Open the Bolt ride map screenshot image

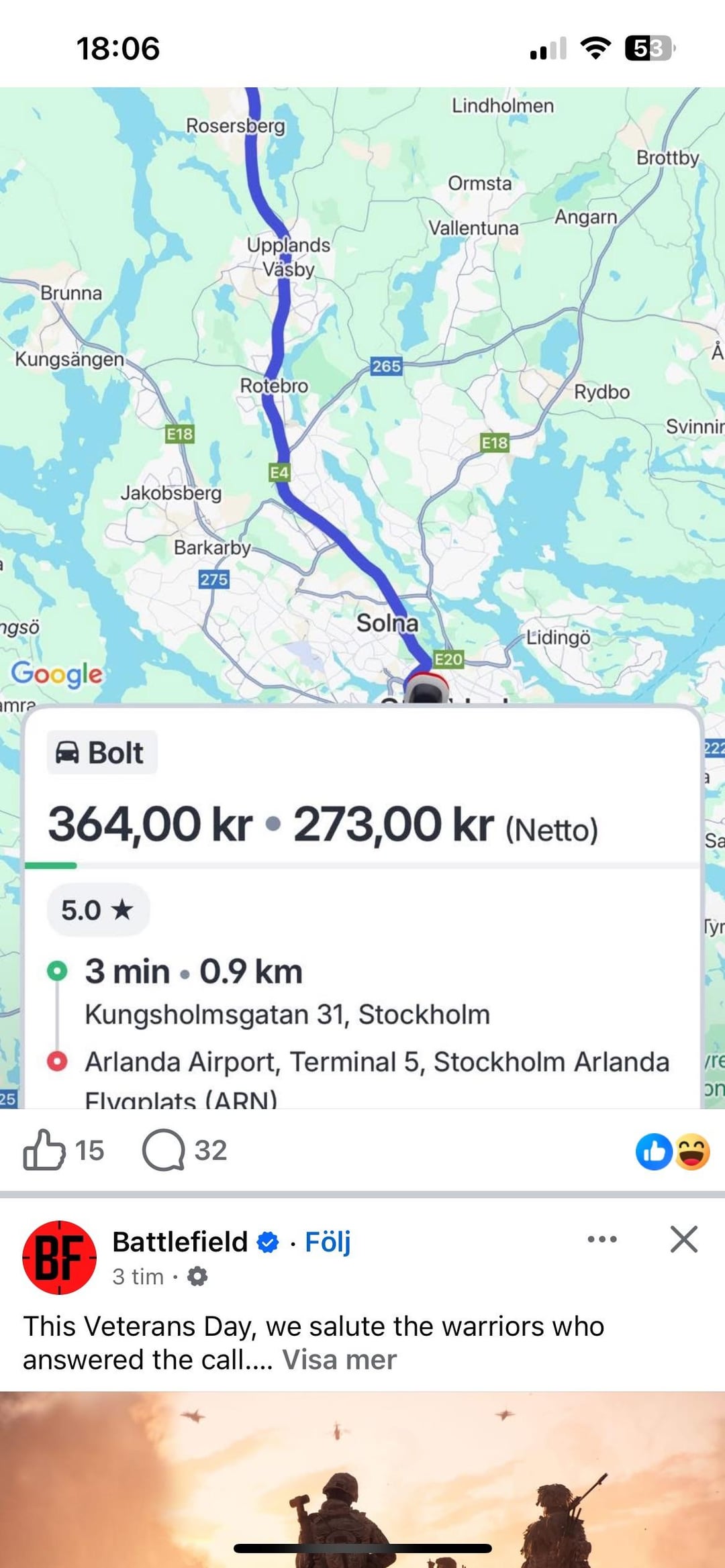point(362,470)
